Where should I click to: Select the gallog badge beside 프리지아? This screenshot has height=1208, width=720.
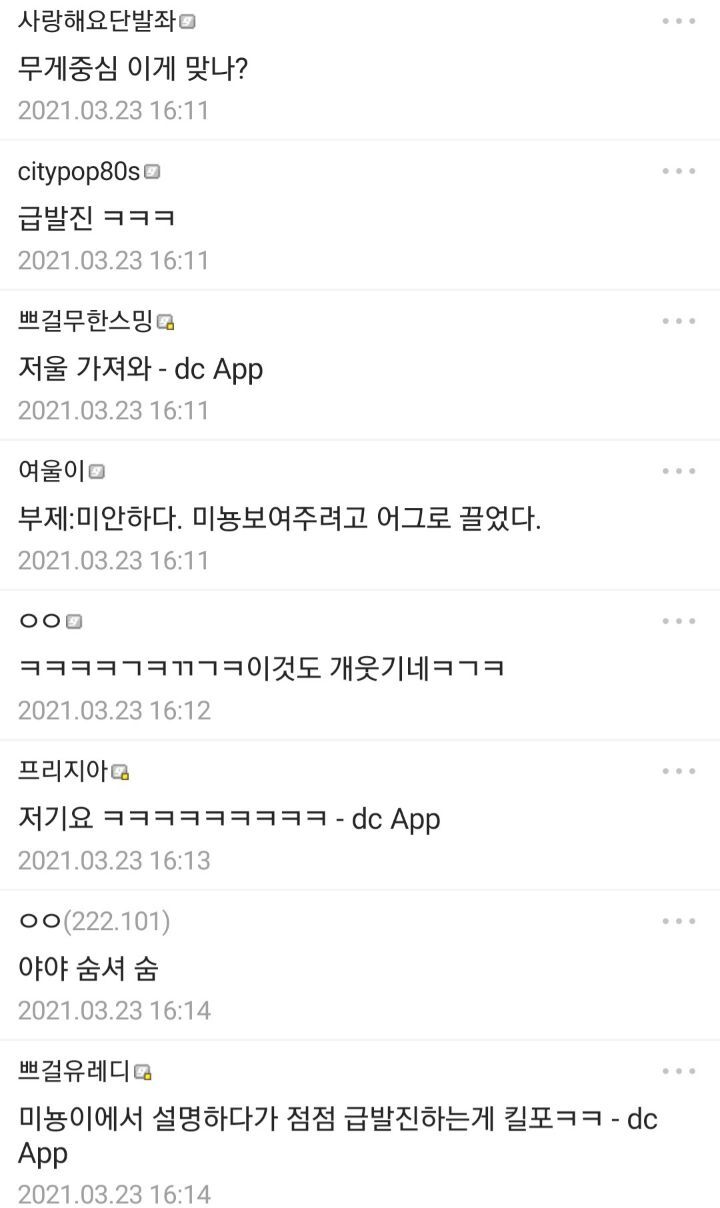(x=117, y=770)
